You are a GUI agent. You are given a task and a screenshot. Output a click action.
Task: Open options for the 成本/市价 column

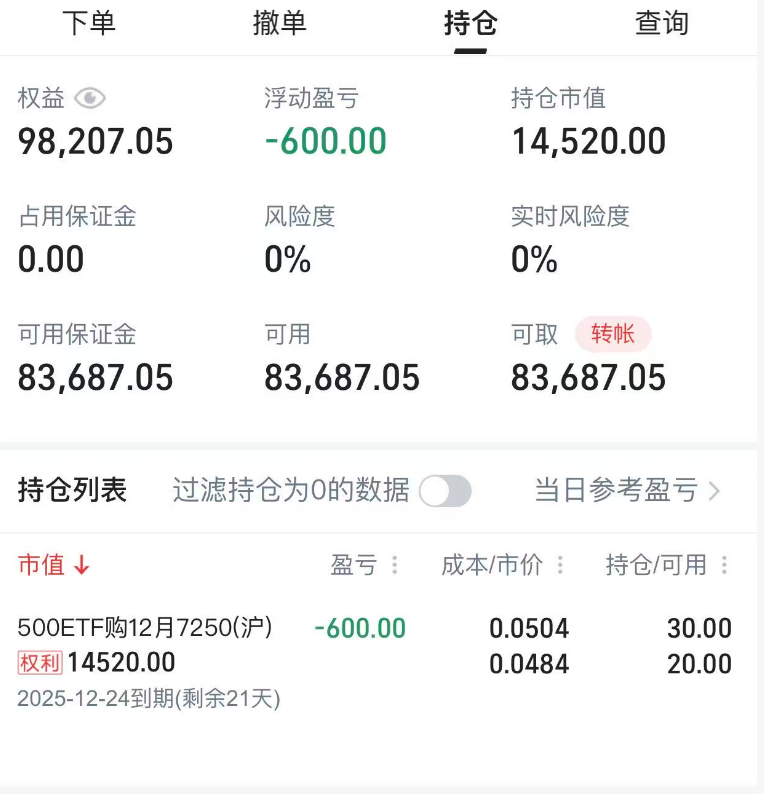pyautogui.click(x=560, y=565)
